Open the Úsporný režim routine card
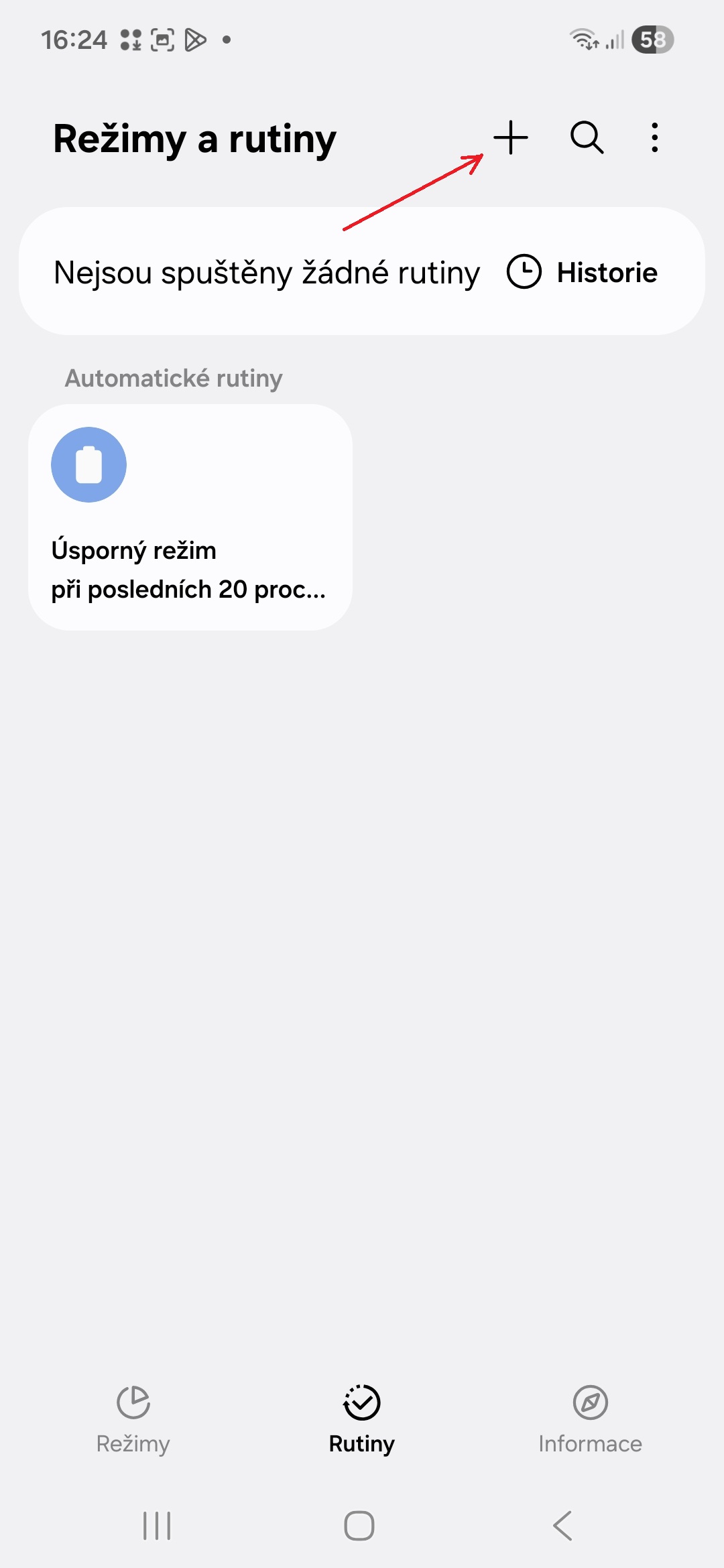 click(x=190, y=517)
